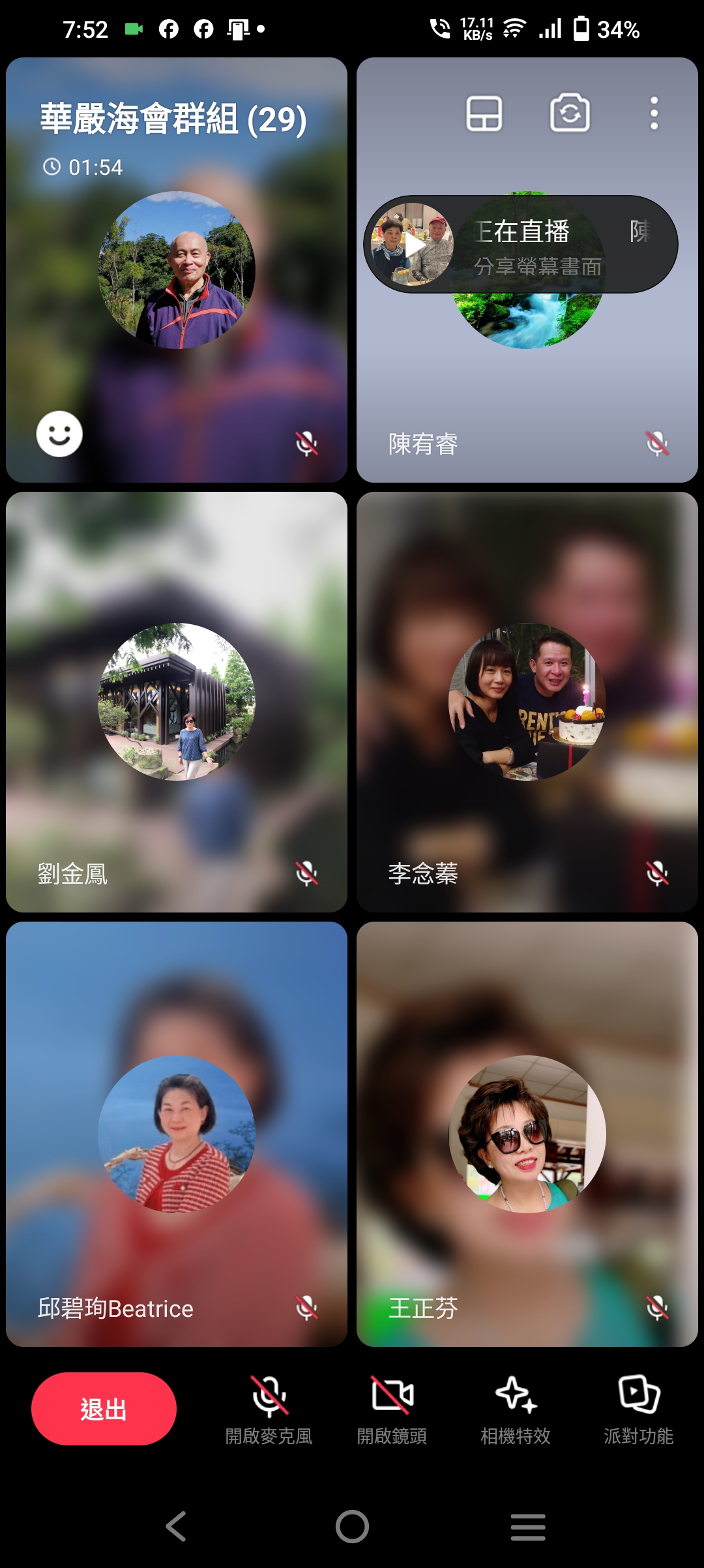704x1568 pixels.
Task: Select 李念蓁's participant tile
Action: [x=527, y=702]
